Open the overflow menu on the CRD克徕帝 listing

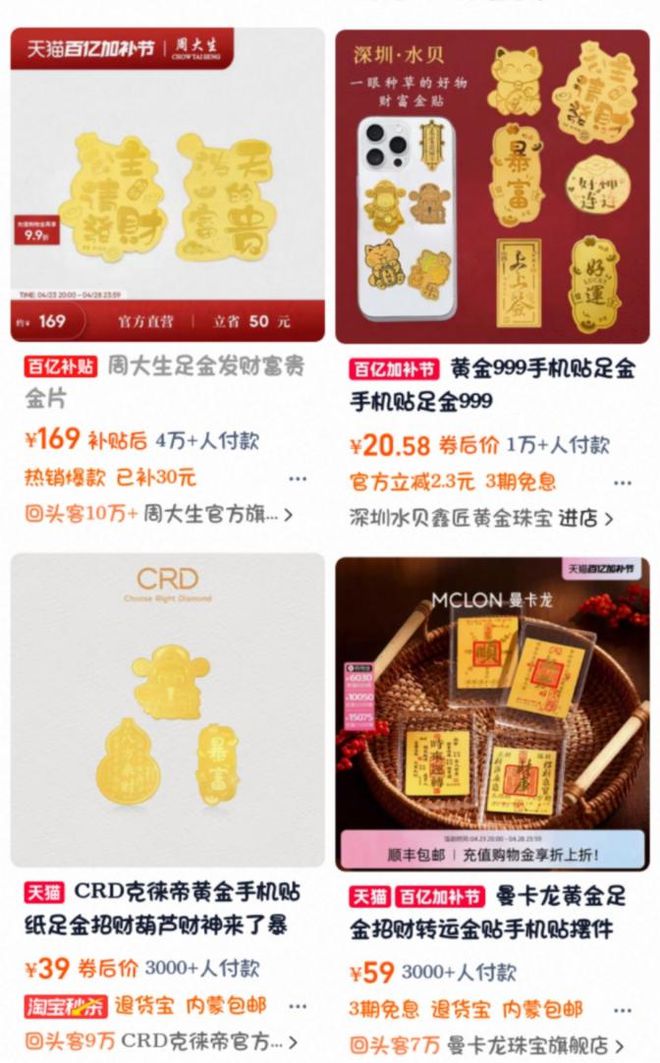297,1006
